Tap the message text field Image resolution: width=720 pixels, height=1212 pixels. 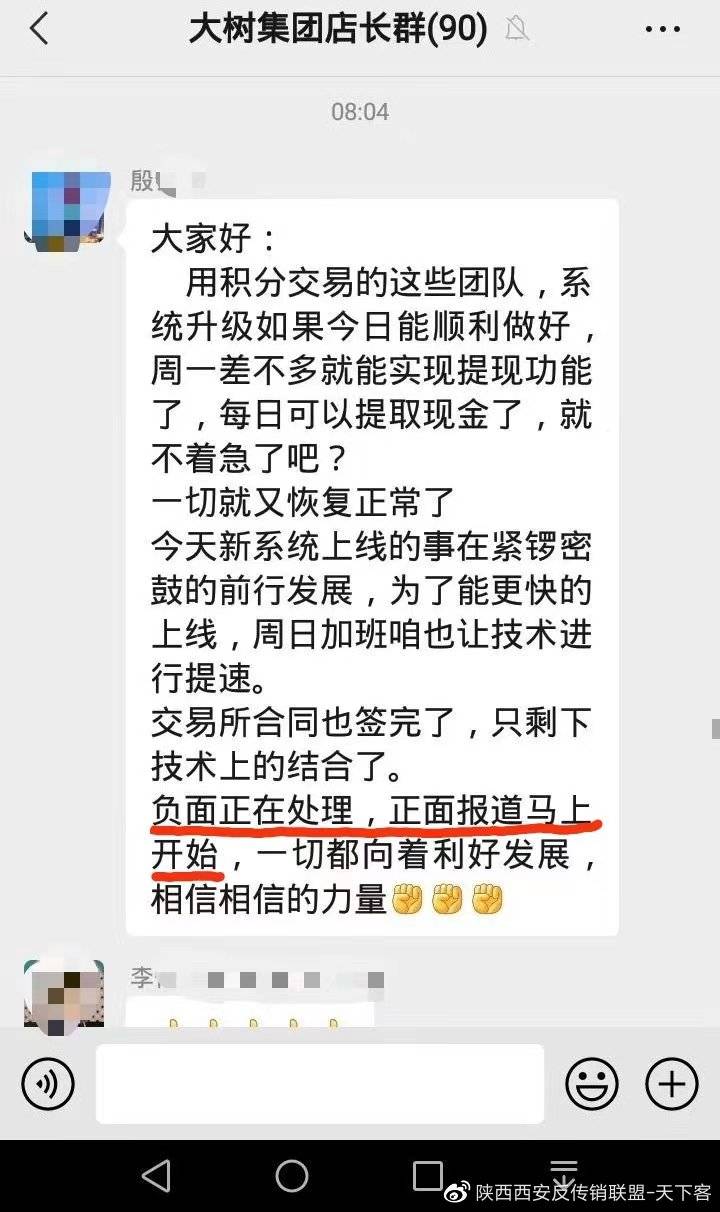point(320,1084)
